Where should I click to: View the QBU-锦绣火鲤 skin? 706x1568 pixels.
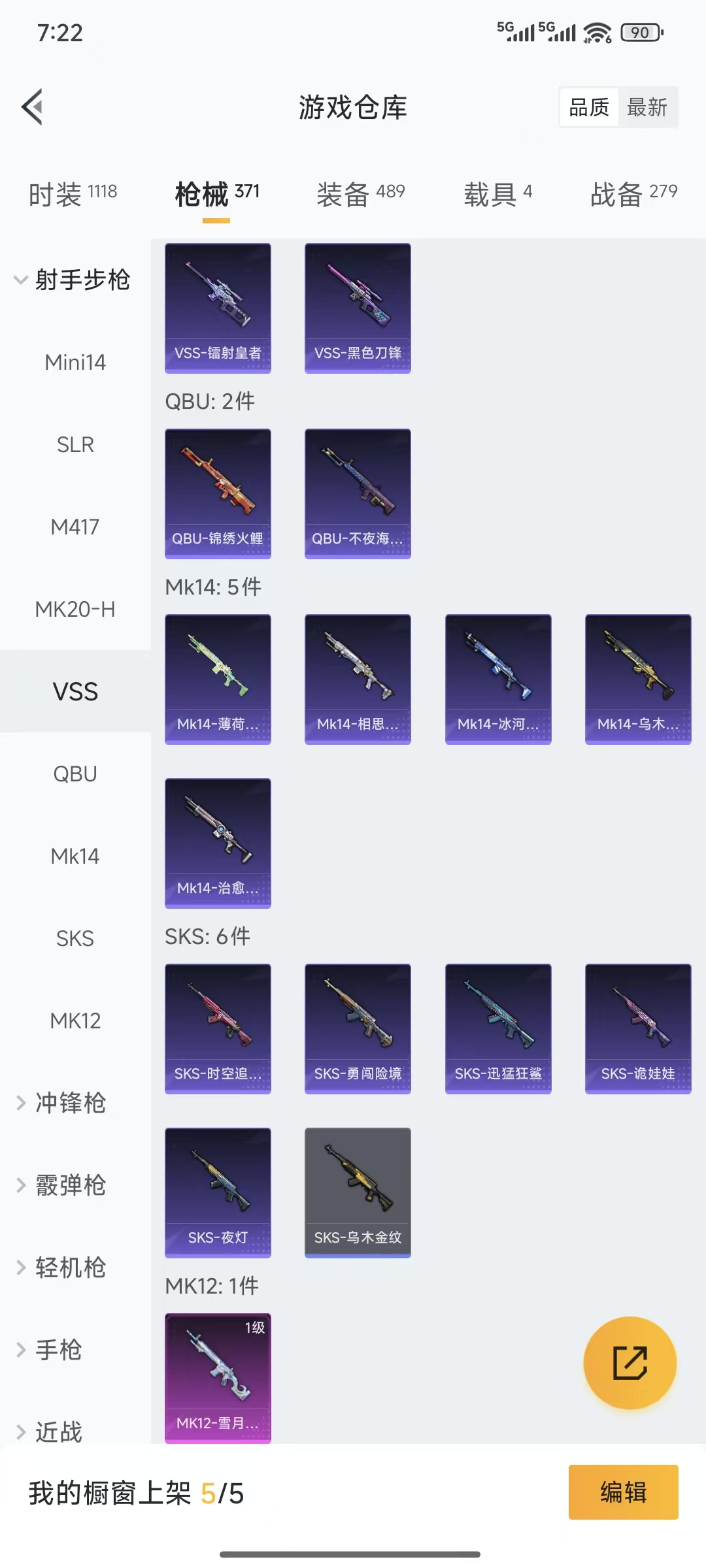pos(218,493)
